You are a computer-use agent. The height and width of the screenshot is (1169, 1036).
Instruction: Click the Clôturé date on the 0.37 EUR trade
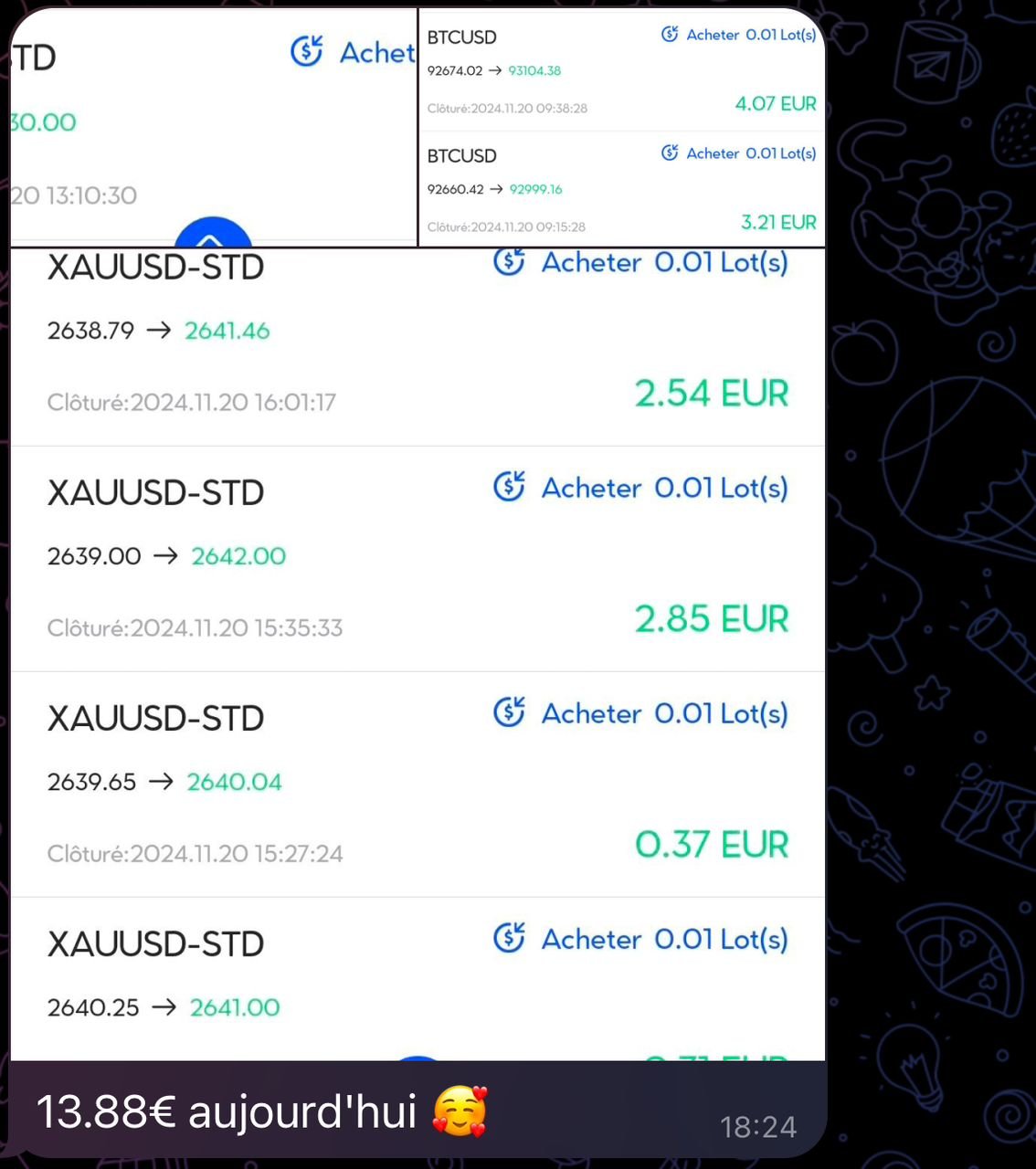click(195, 853)
